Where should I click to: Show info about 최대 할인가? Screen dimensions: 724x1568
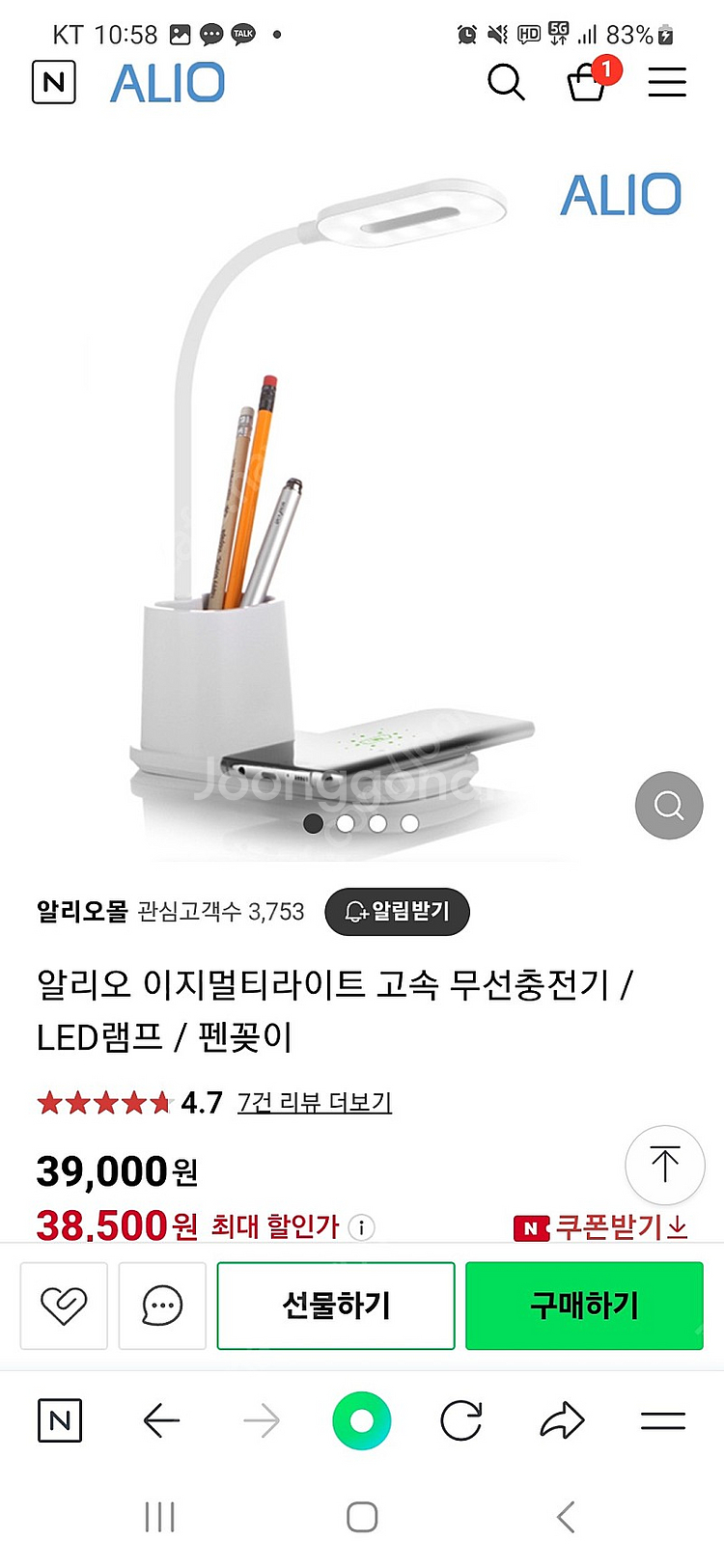[361, 1227]
